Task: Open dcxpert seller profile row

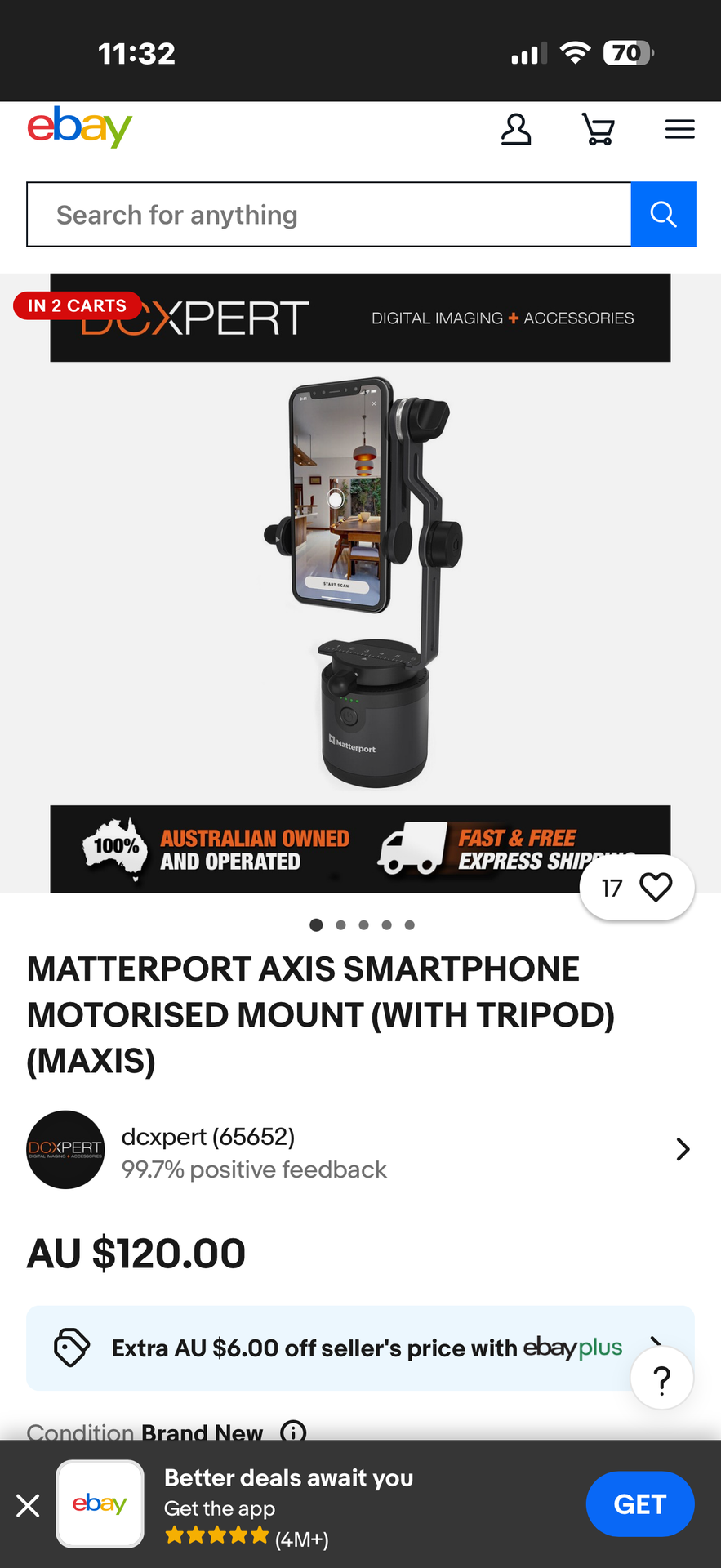Action: (360, 1150)
